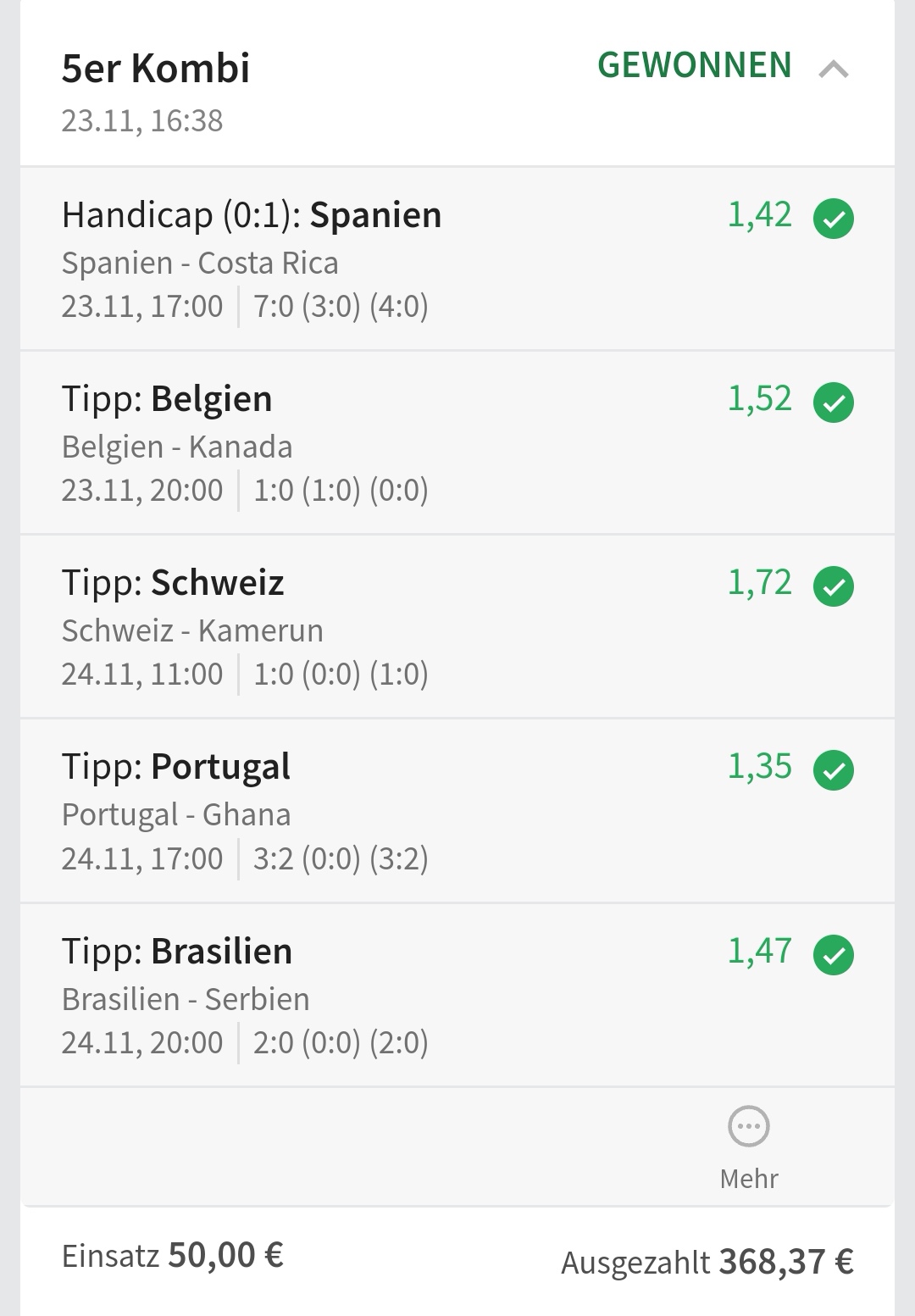Open the Portugal - Ghana bet
The width and height of the screenshot is (915, 1316).
tap(457, 811)
